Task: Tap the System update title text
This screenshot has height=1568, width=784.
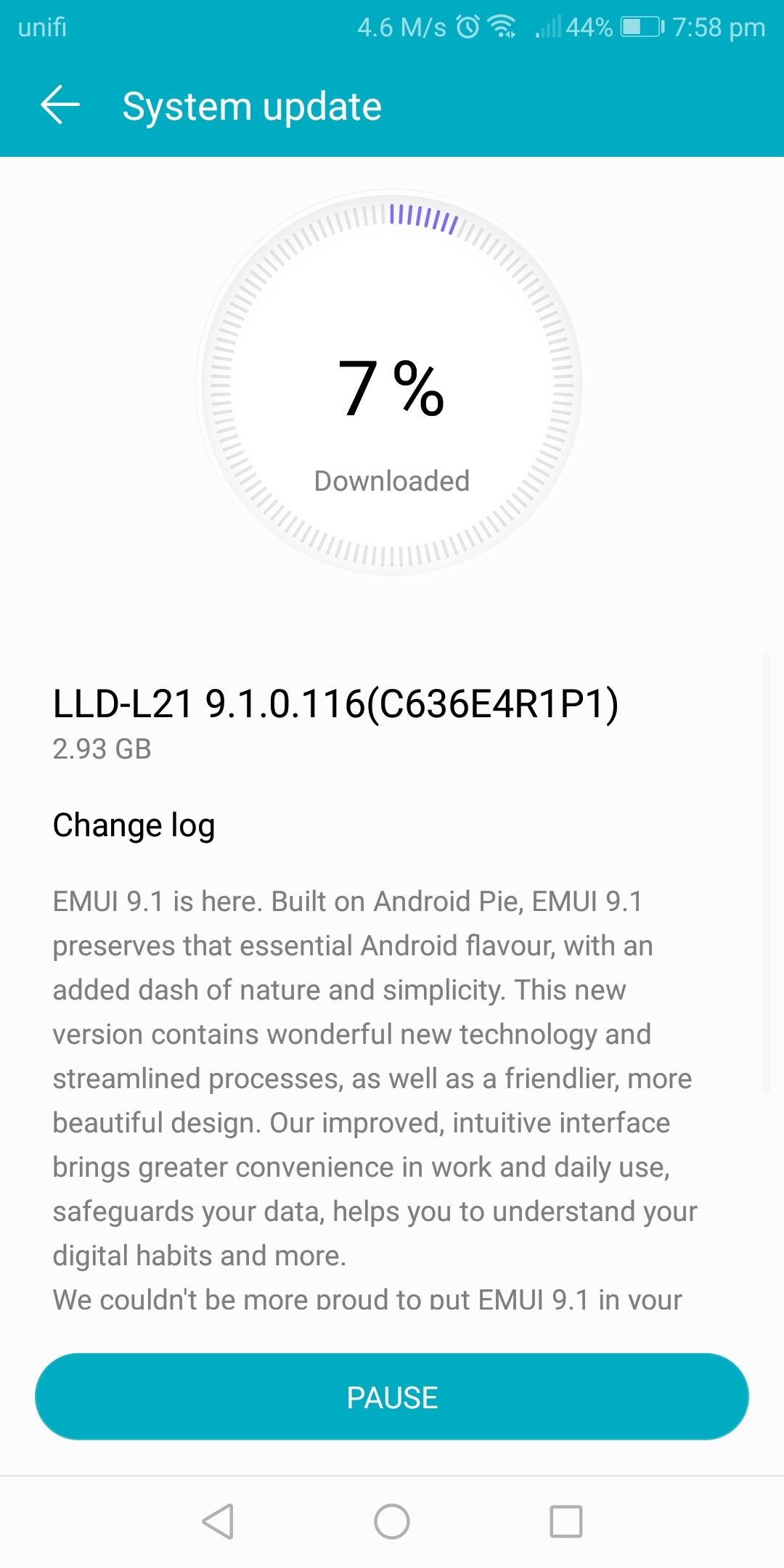Action: pos(251,105)
